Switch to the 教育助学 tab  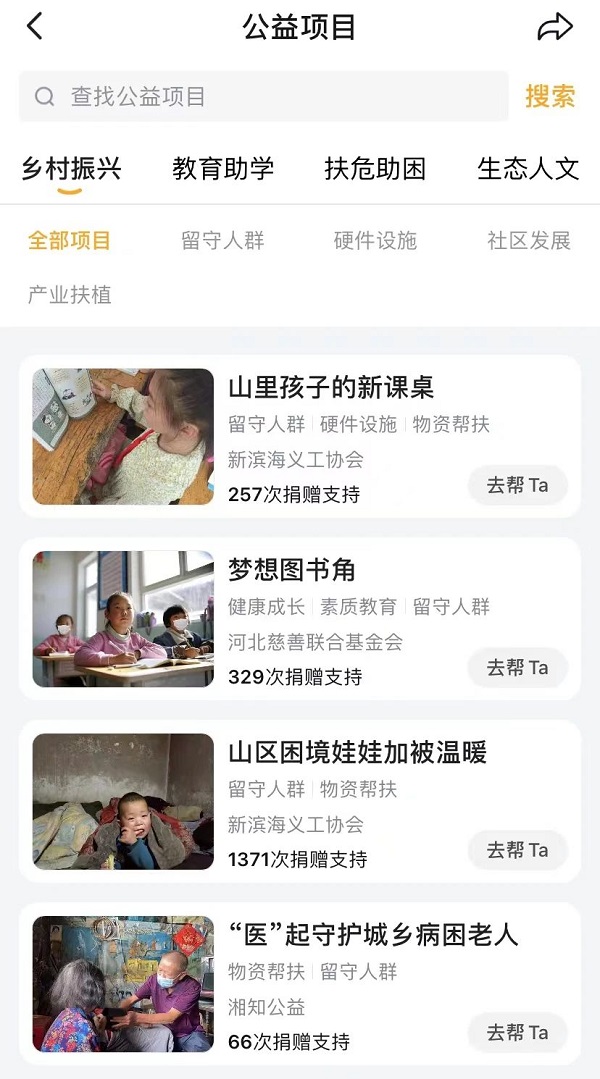point(223,169)
